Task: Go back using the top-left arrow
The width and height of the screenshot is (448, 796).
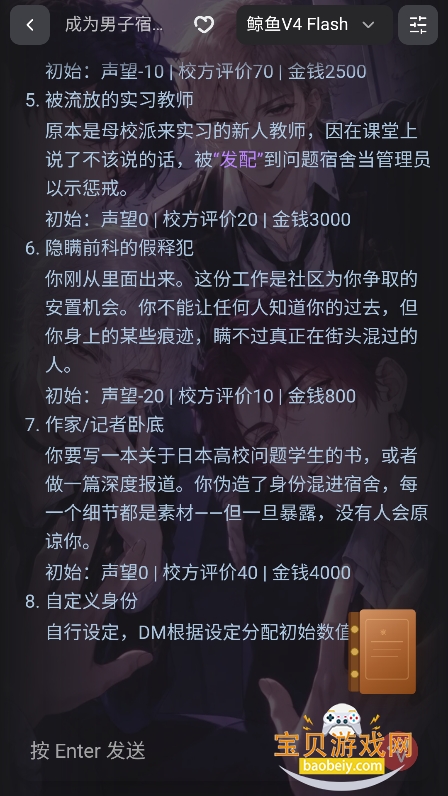Action: (30, 25)
